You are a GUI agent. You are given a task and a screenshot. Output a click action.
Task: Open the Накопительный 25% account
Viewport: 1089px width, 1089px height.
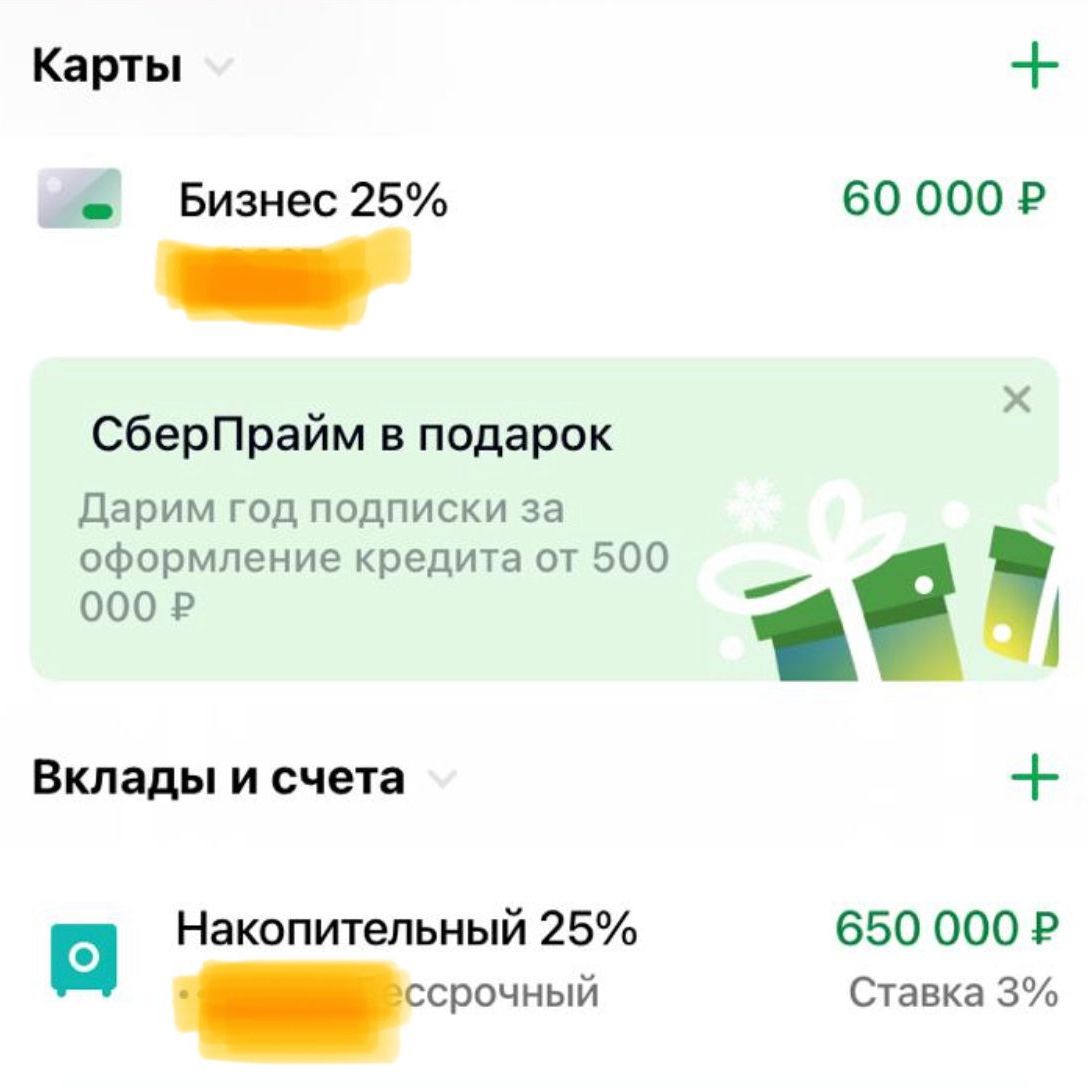click(406, 930)
